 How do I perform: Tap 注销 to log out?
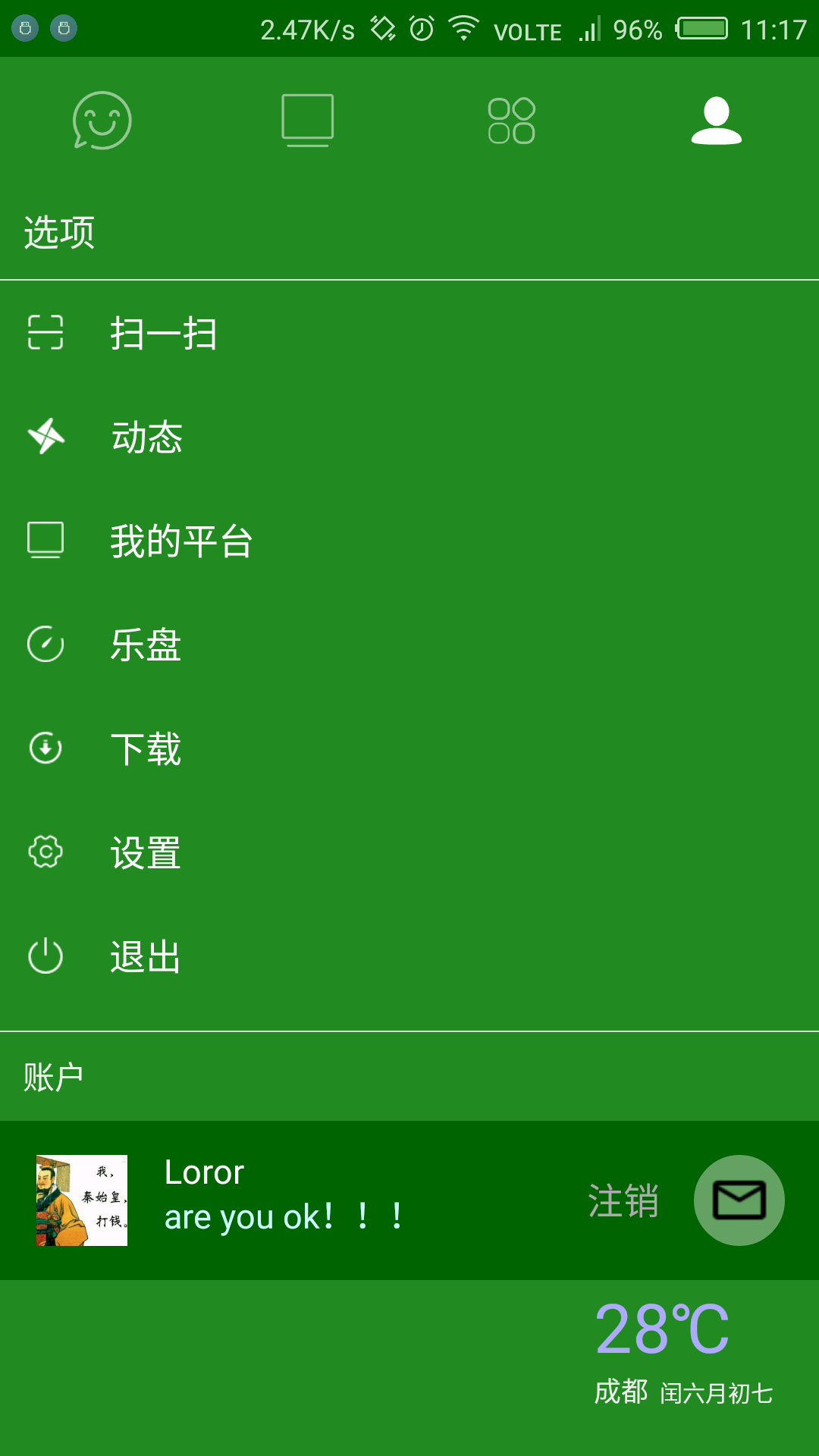tap(623, 1201)
